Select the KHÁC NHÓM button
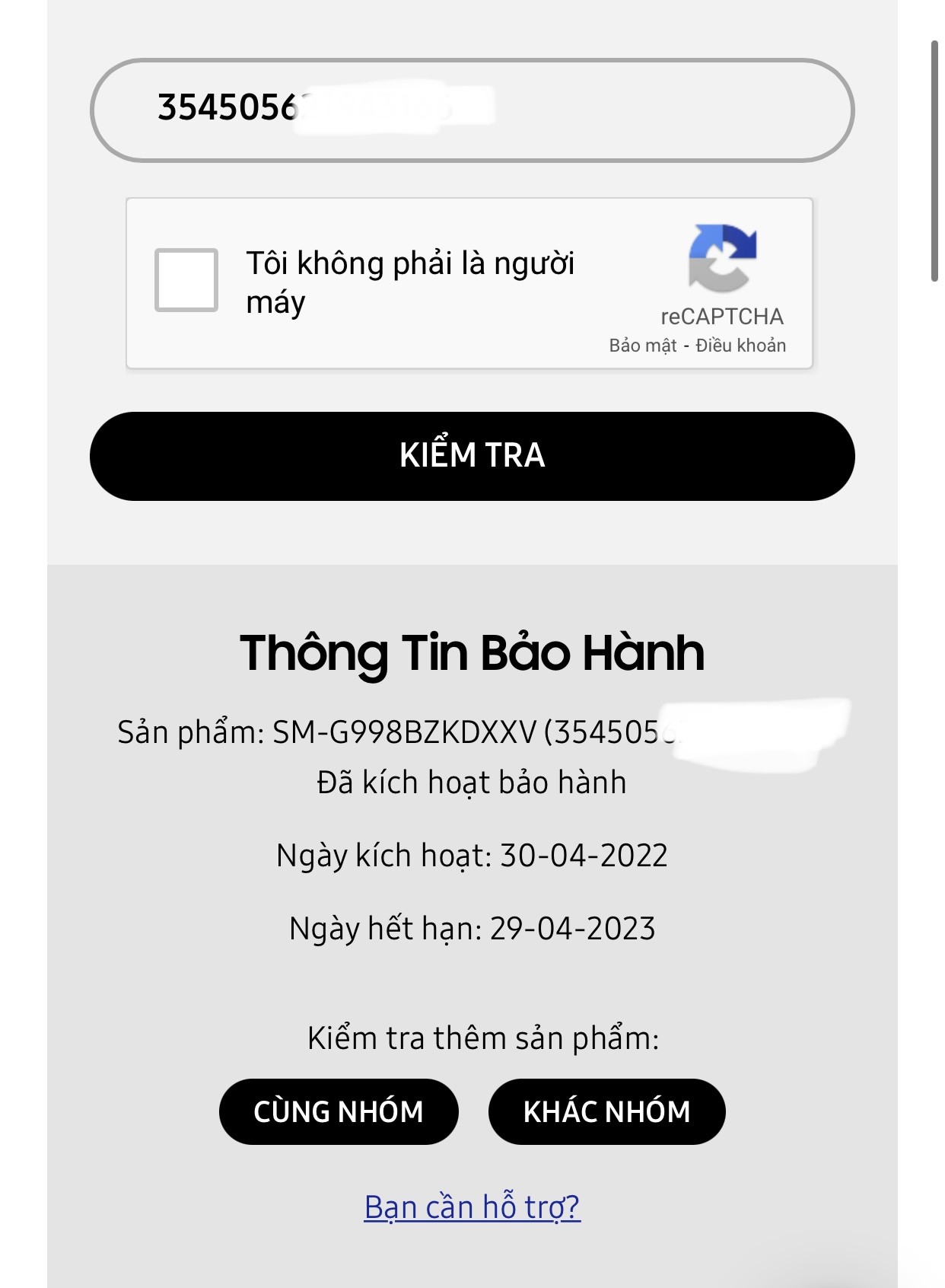Screen dimensions: 945x1288 [606, 1111]
